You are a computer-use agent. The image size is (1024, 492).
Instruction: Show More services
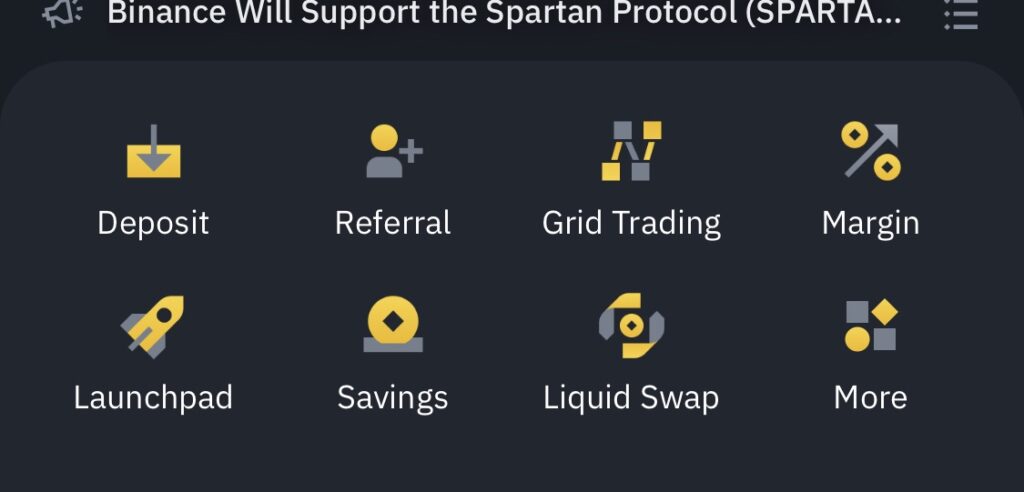coord(870,355)
